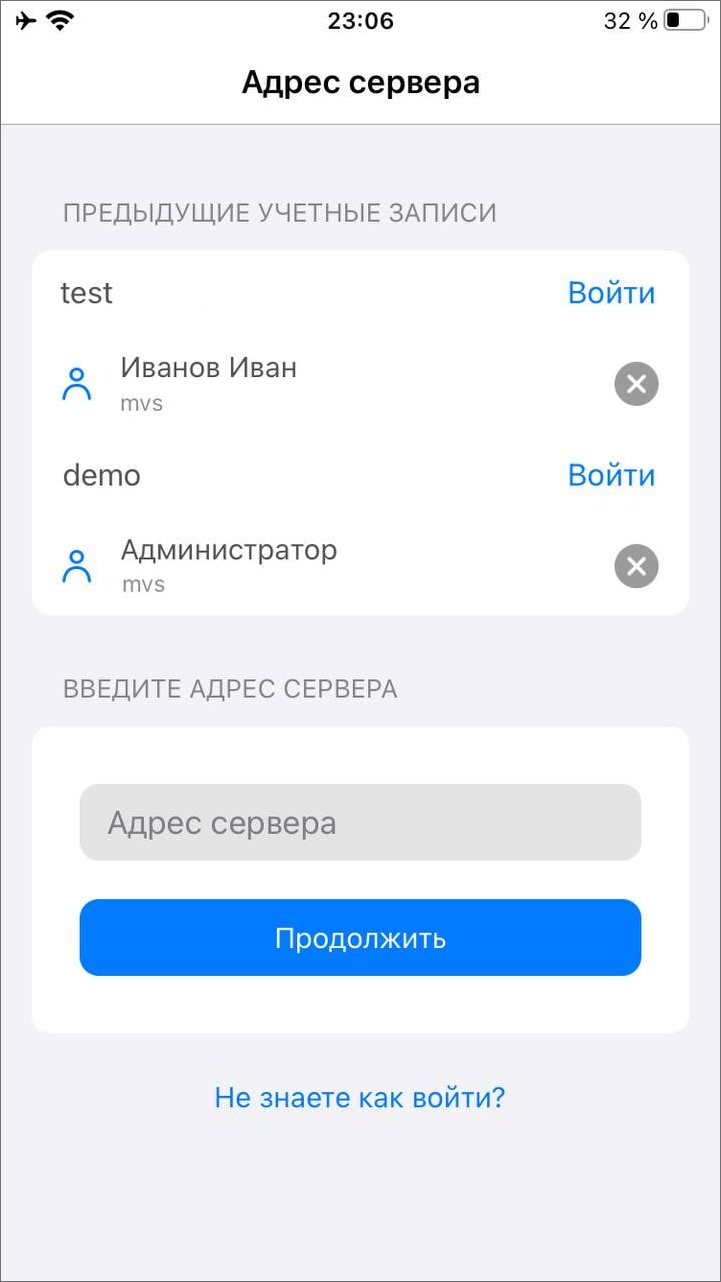The height and width of the screenshot is (1282, 721).
Task: Open the Не знаете как войти? link
Action: click(360, 1098)
